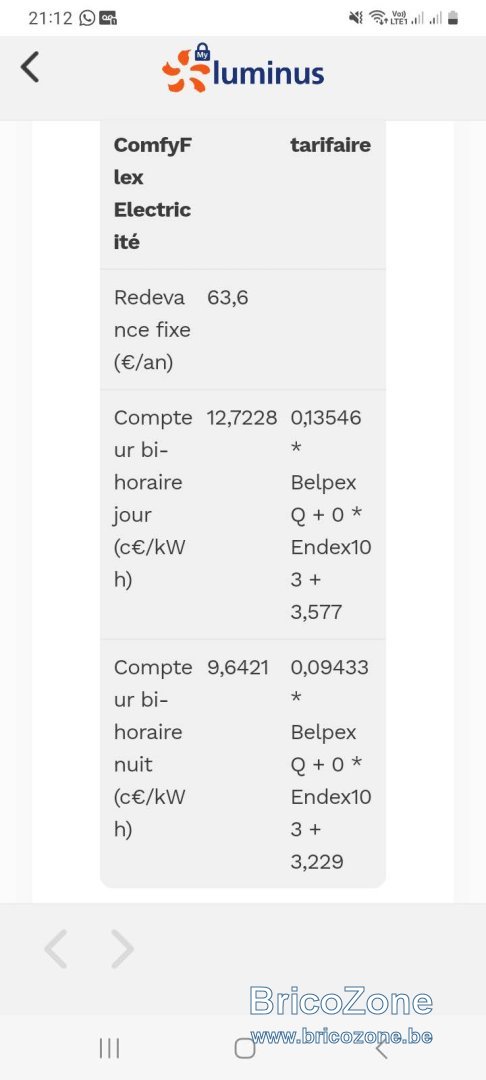The height and width of the screenshot is (1080, 486).
Task: Tap the forward navigation chevron
Action: 122,949
